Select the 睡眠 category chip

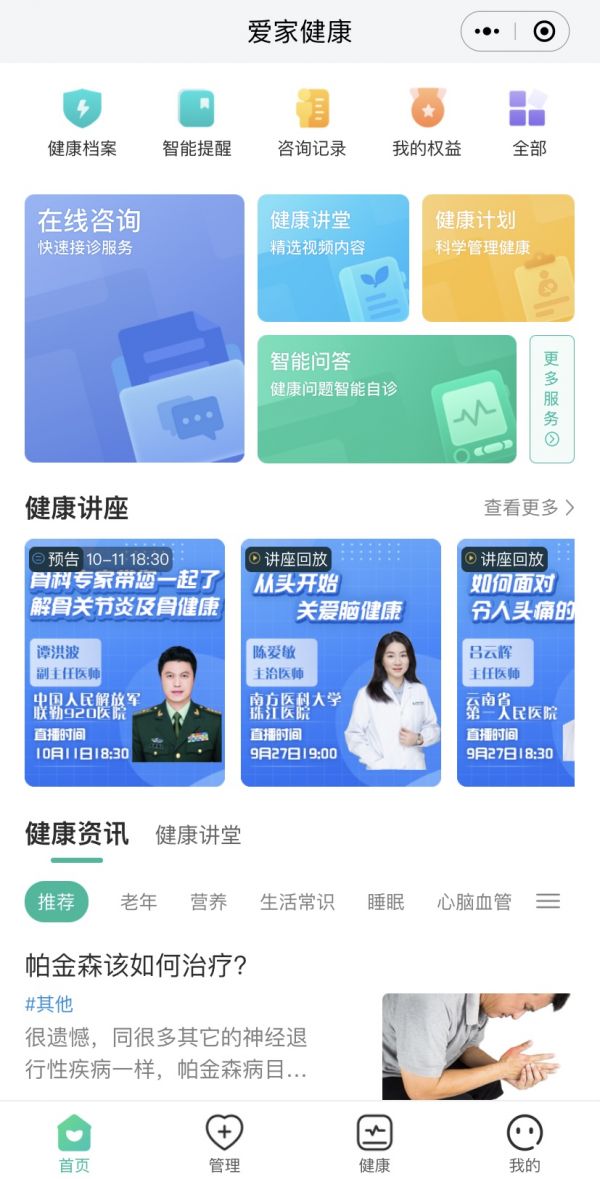pos(386,901)
